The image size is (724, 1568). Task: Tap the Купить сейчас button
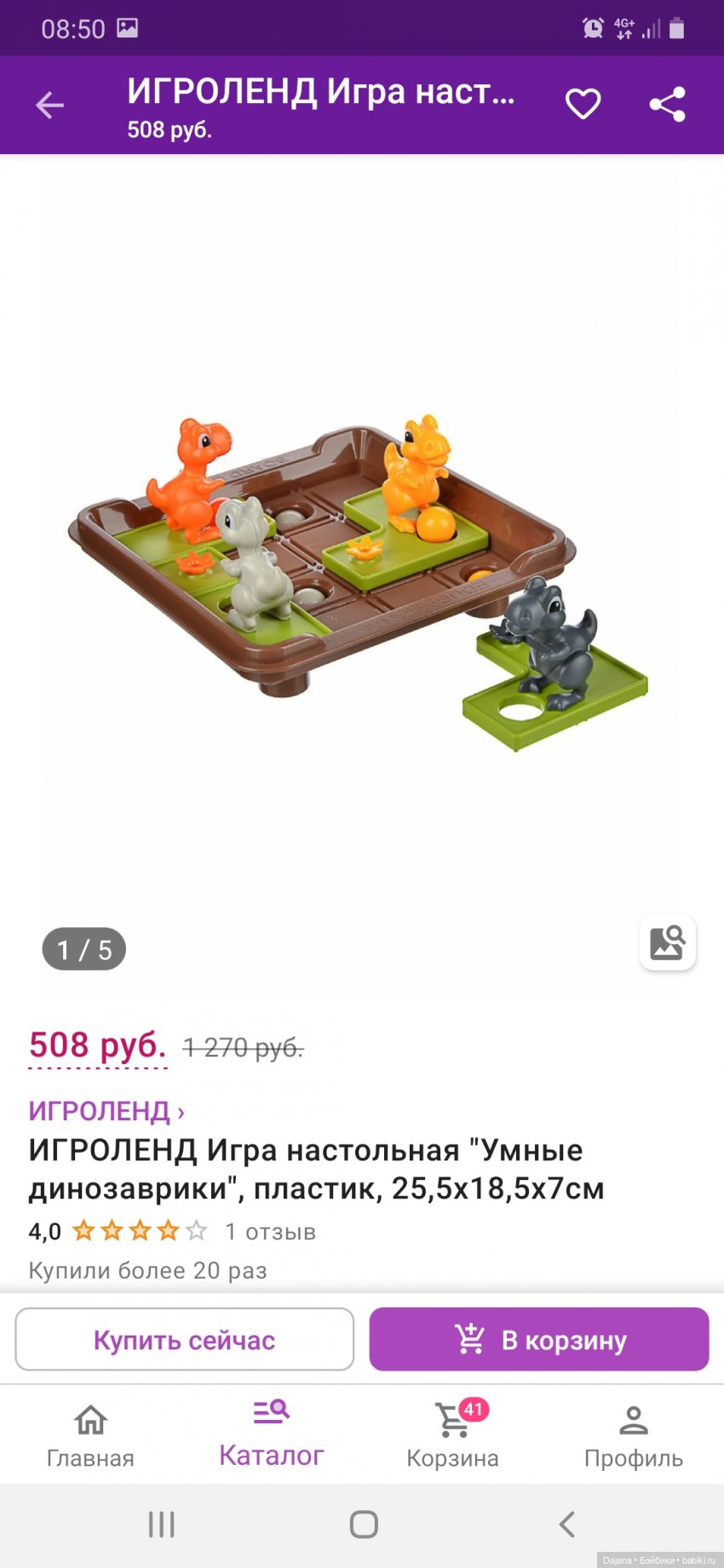pyautogui.click(x=184, y=1340)
